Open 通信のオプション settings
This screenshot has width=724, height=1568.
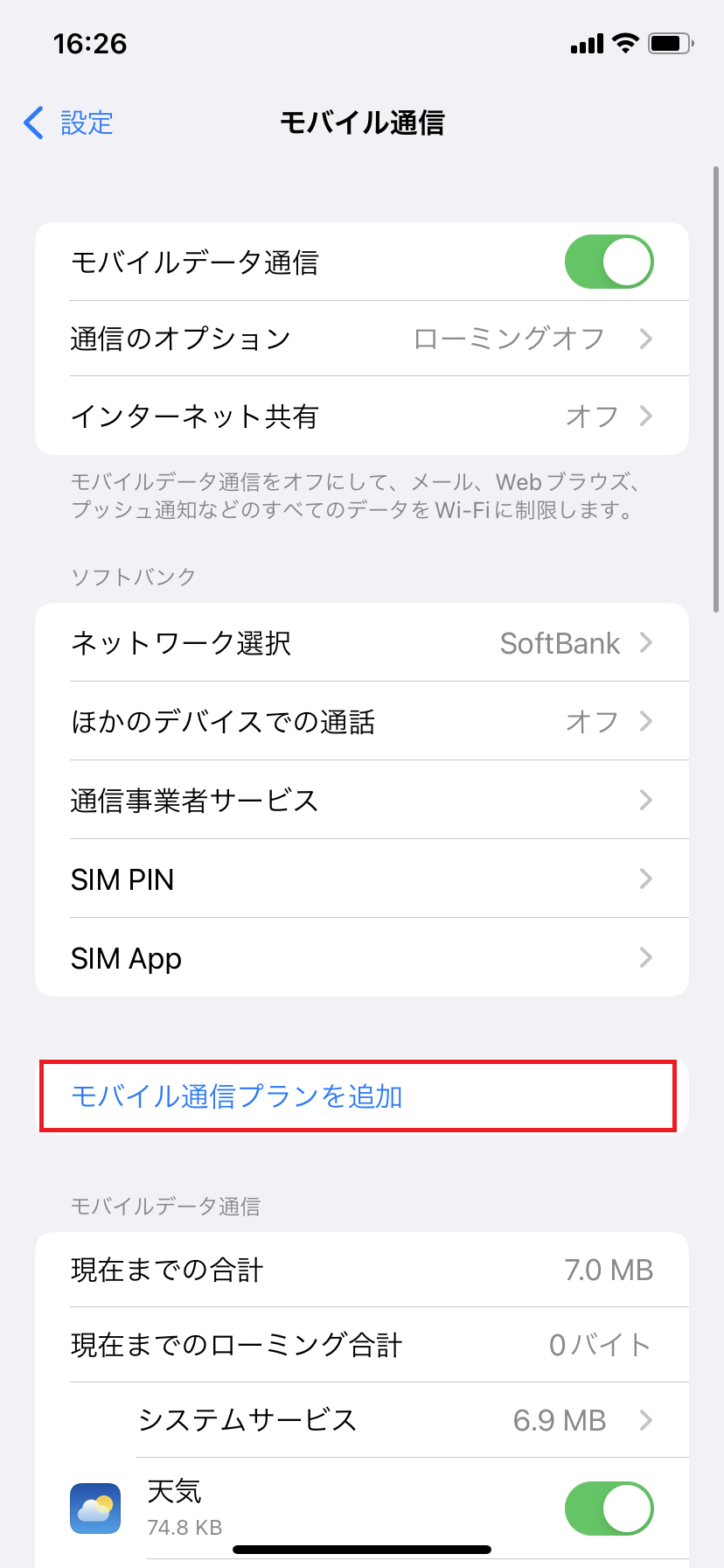[x=362, y=339]
